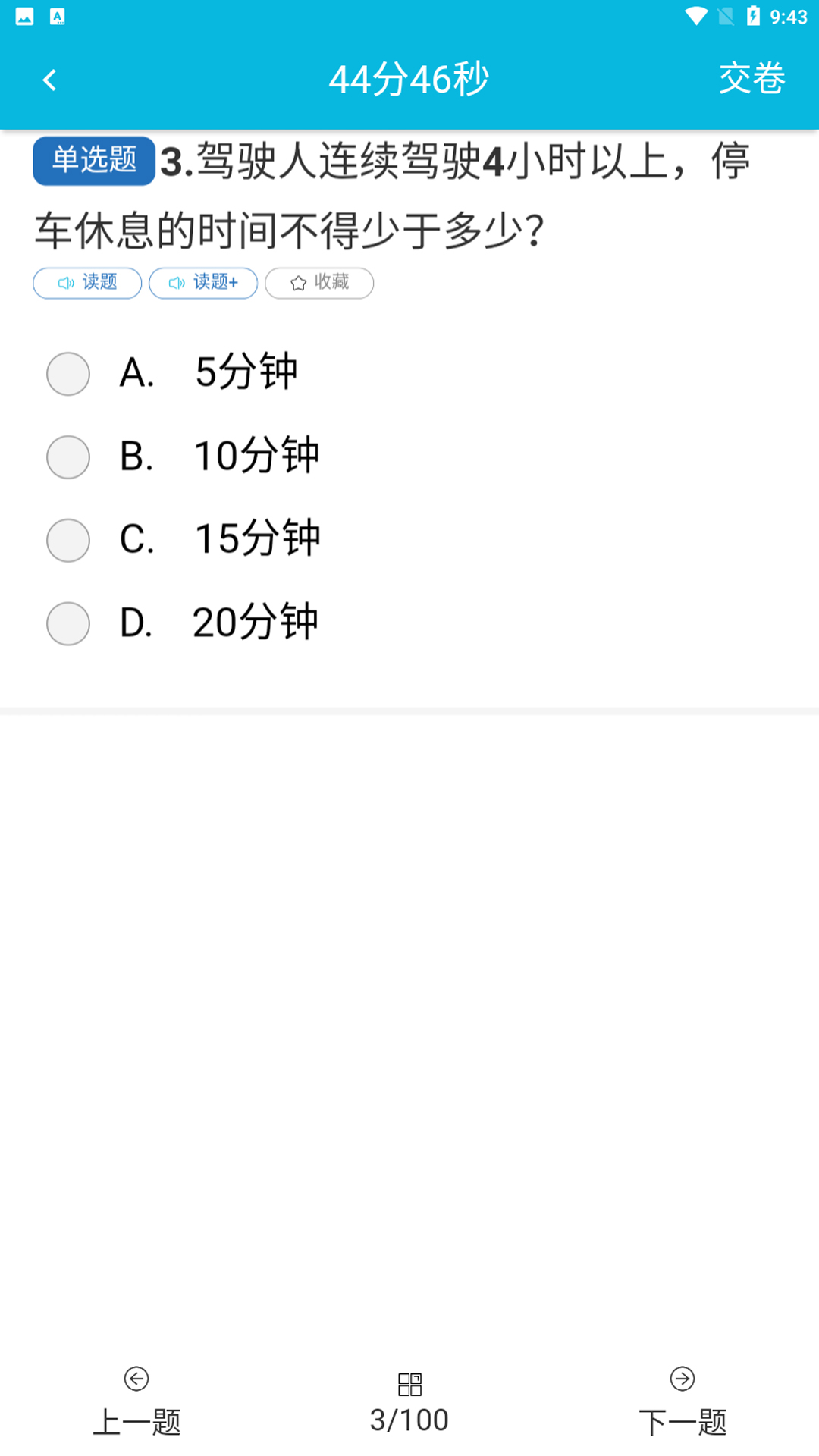Advance to next question 下一题

(x=682, y=1403)
